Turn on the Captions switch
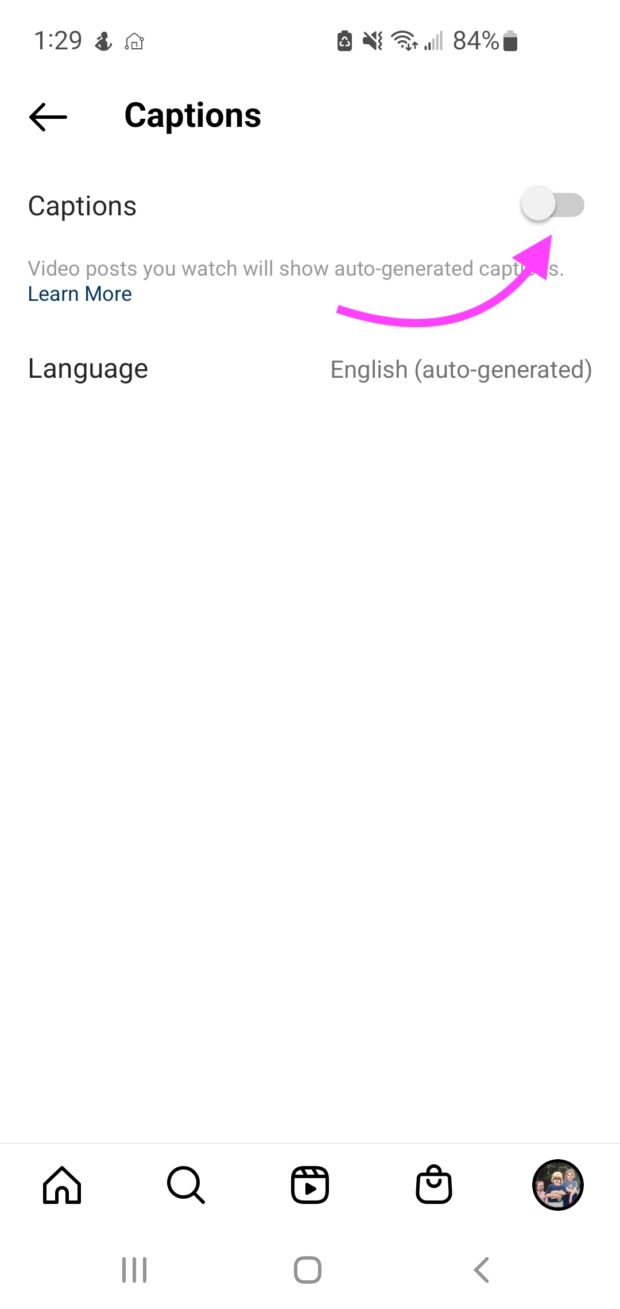Image resolution: width=620 pixels, height=1309 pixels. [x=553, y=206]
